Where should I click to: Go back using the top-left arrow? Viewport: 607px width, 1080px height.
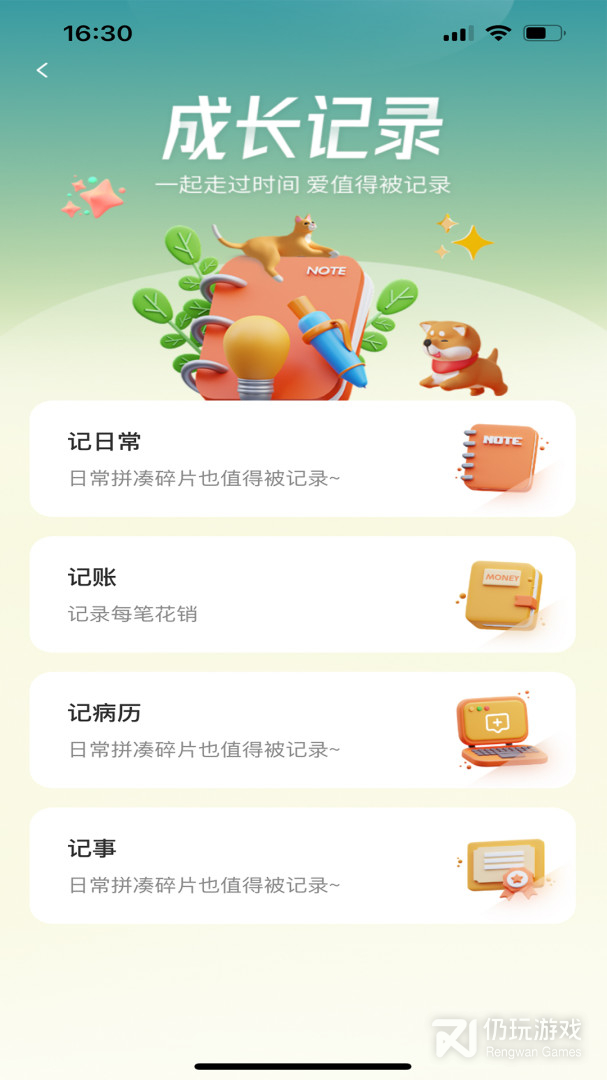[42, 70]
